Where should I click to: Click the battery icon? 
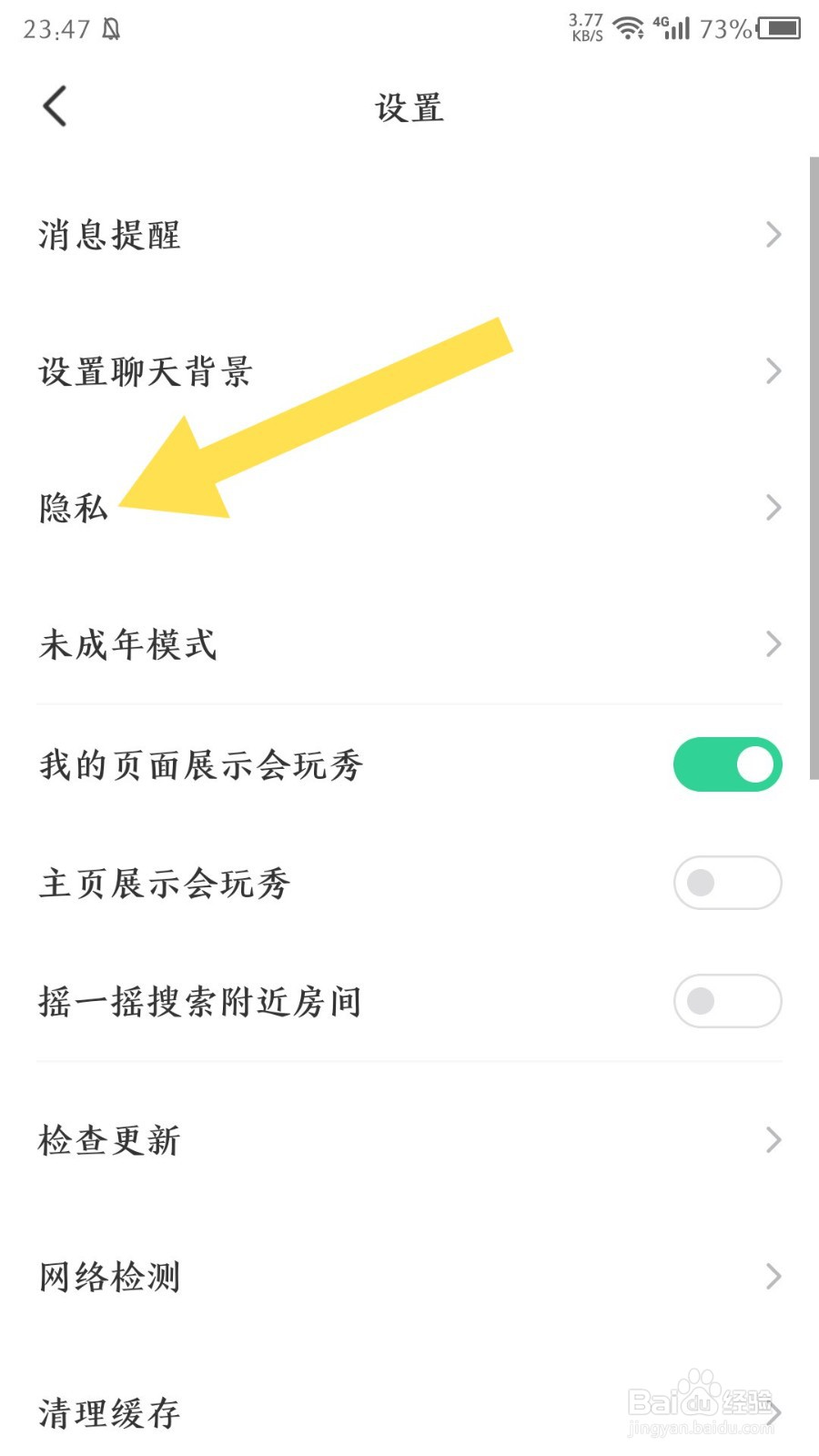coord(781,30)
